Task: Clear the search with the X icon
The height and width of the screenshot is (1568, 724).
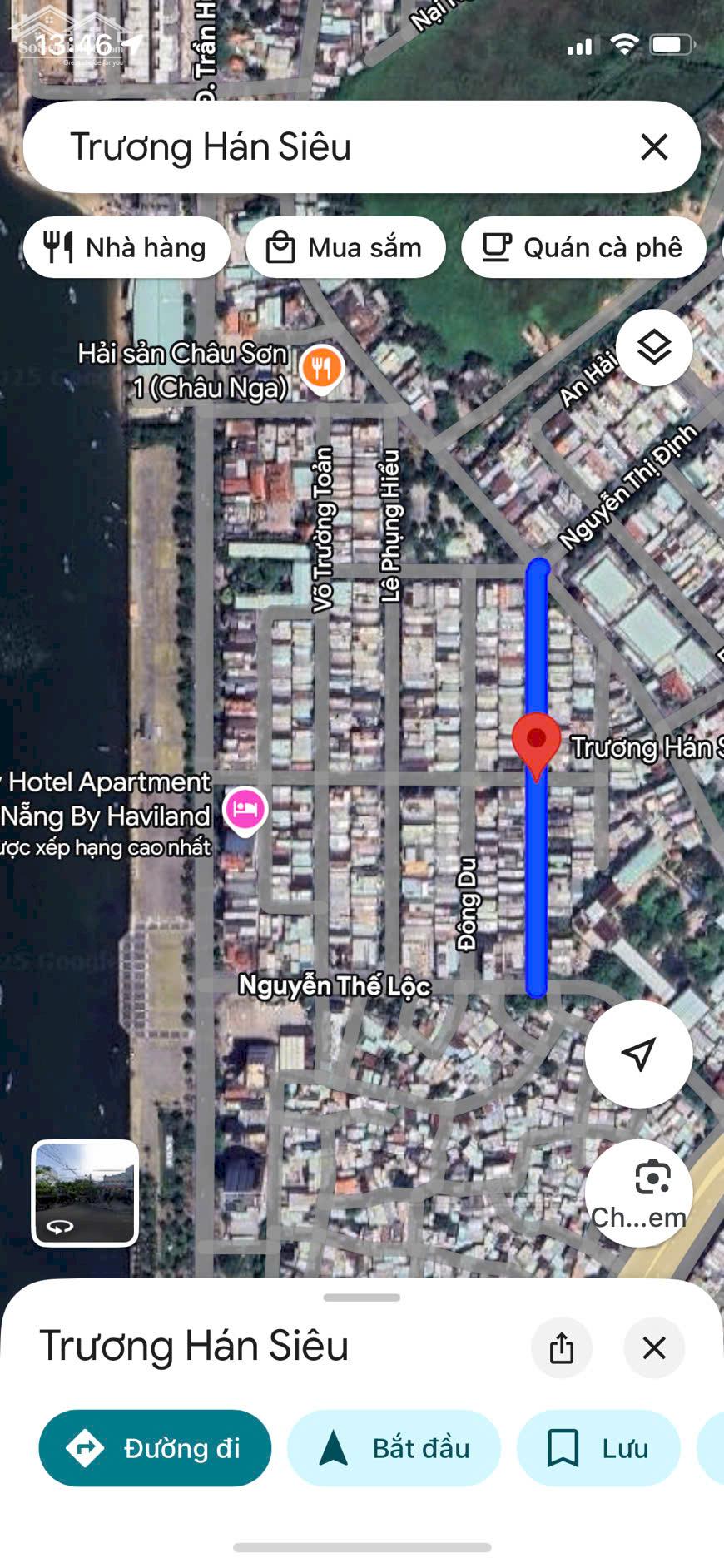Action: click(654, 147)
